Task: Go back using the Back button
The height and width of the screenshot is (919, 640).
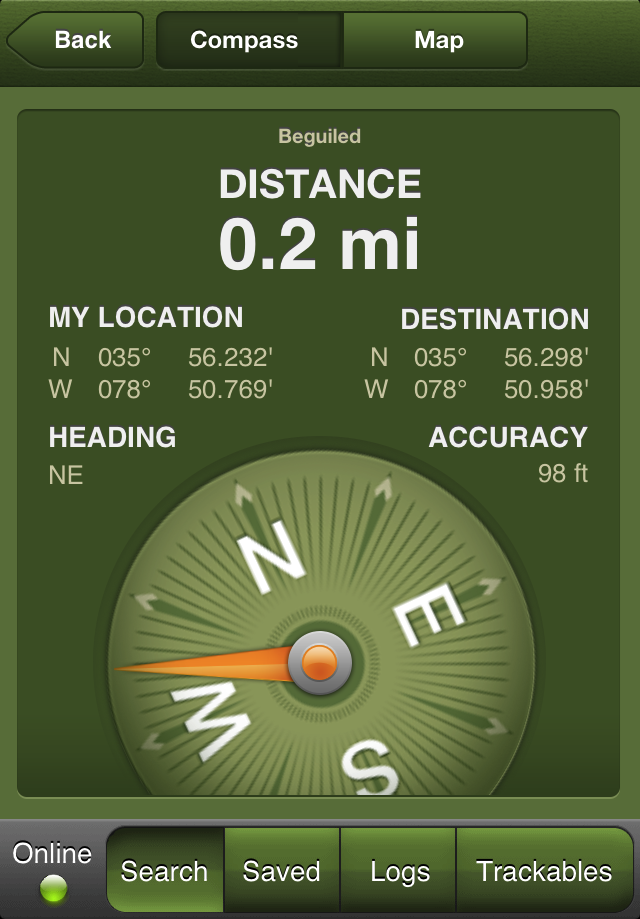Action: click(78, 41)
